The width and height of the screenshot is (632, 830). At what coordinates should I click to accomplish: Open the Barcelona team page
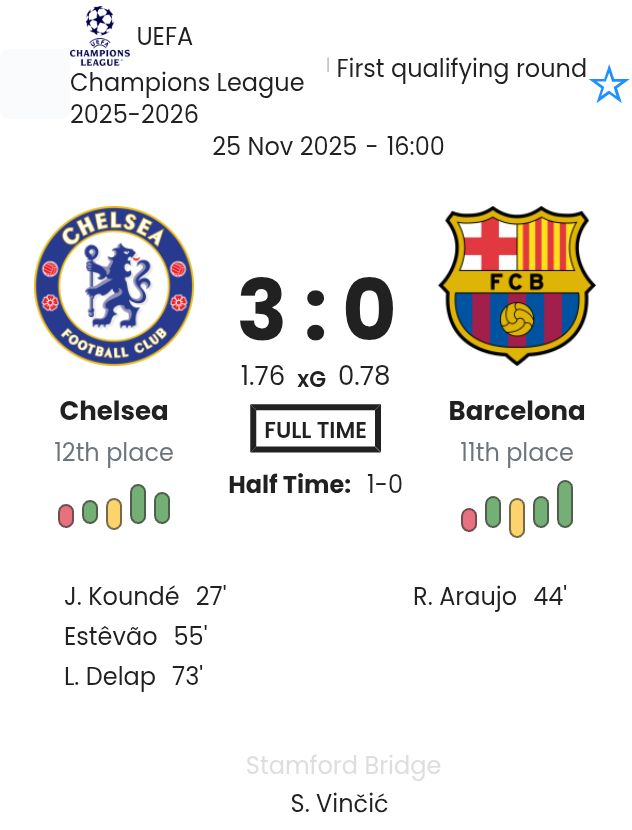point(516,410)
